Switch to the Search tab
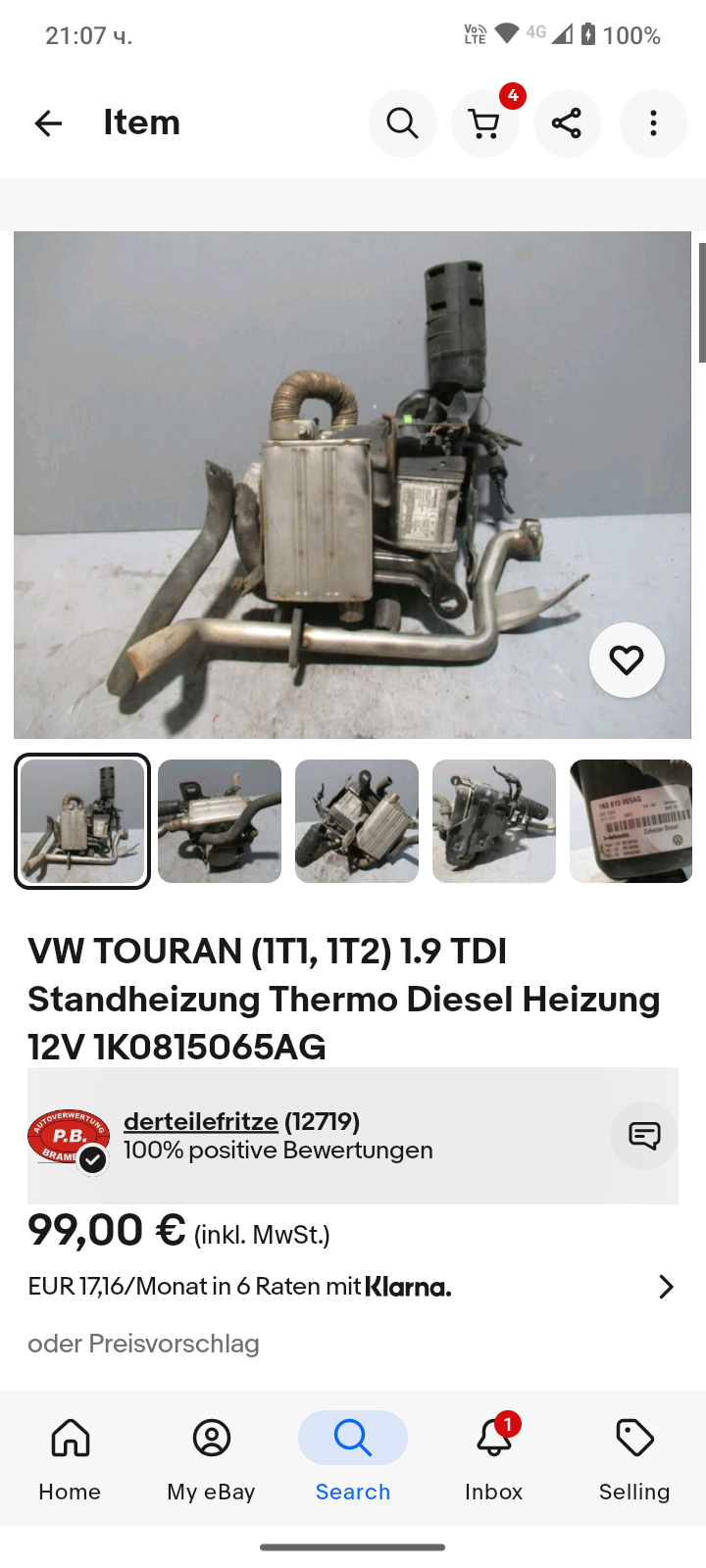The height and width of the screenshot is (1568, 706). [x=353, y=1456]
